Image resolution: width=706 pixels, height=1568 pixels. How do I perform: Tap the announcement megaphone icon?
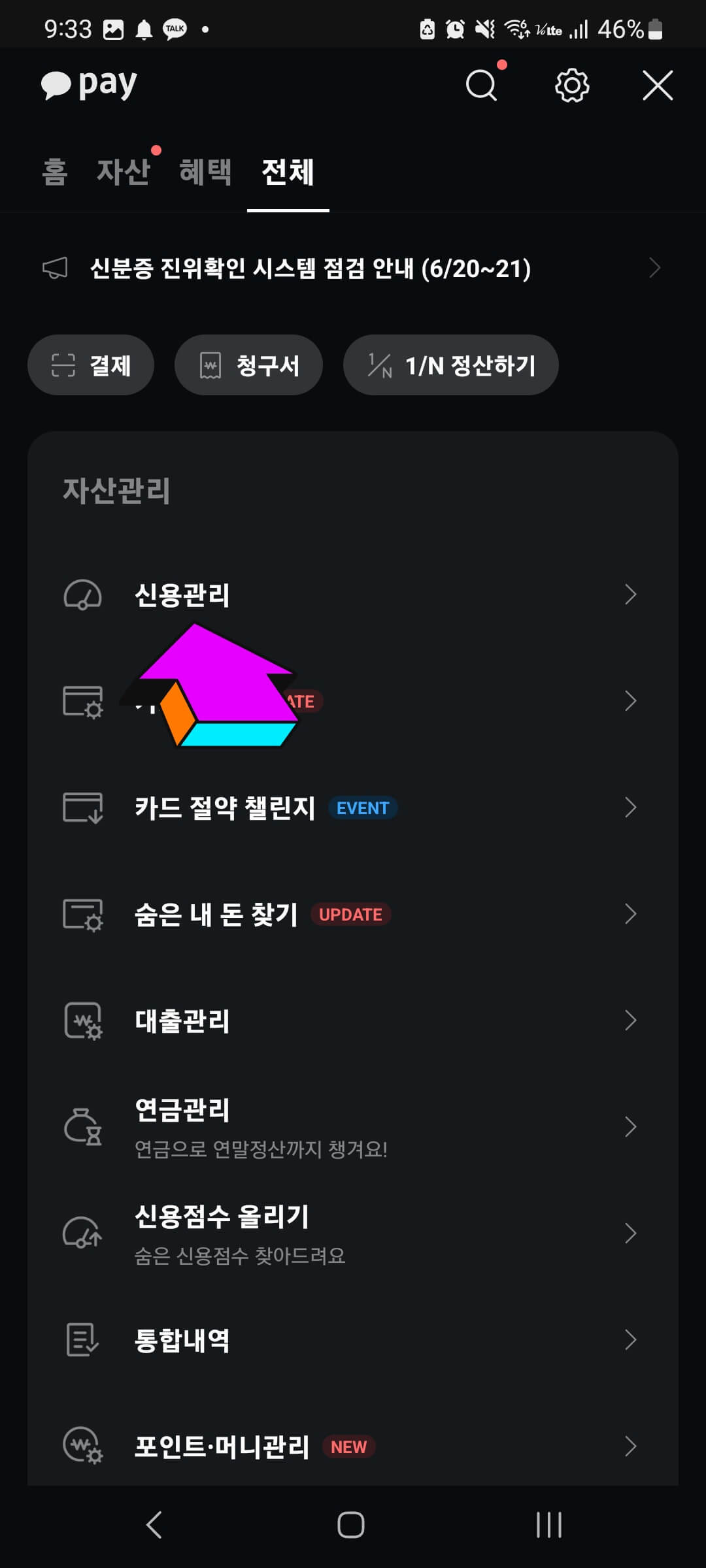55,267
